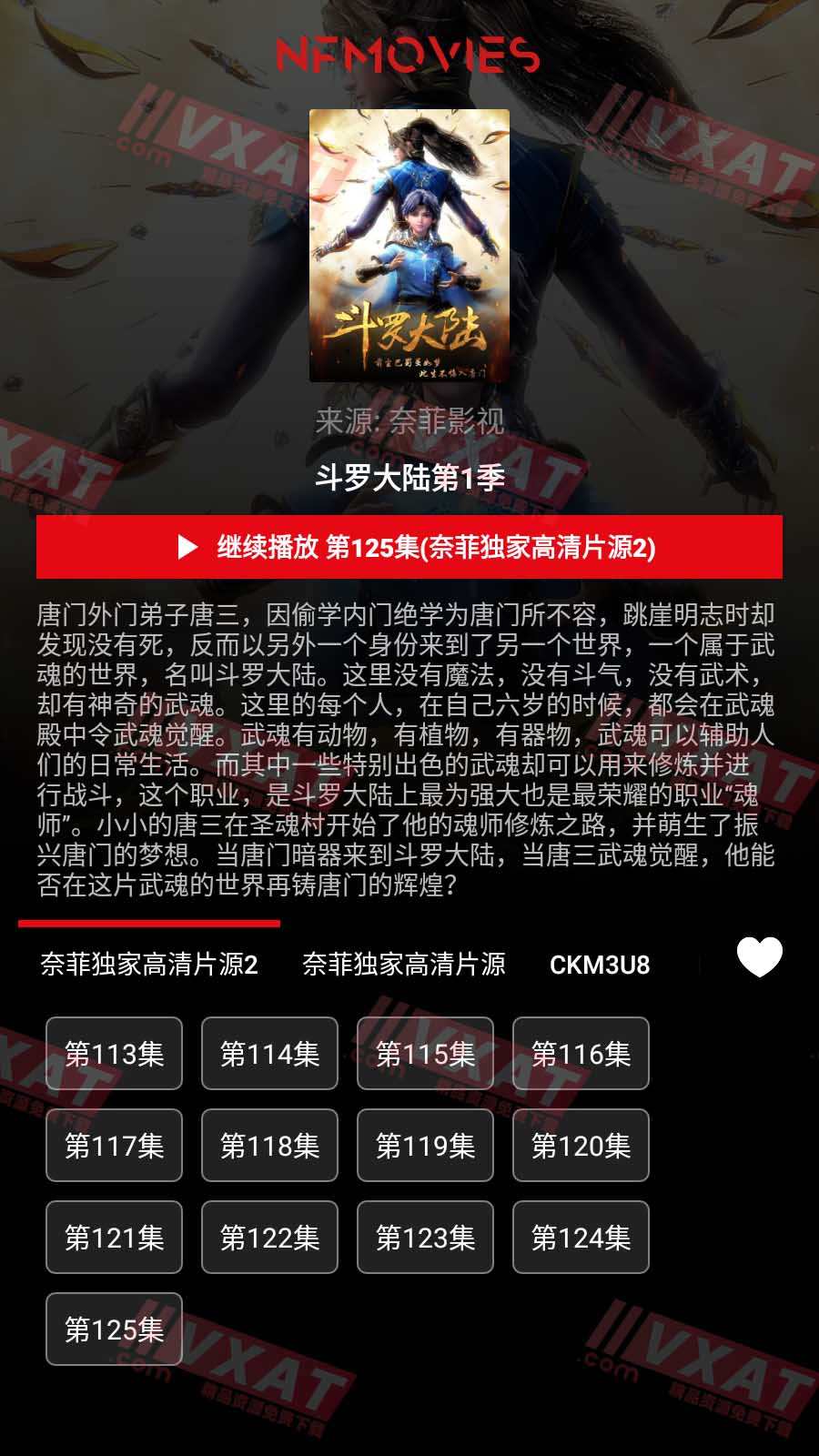Add this show to favorites with the heart
The width and height of the screenshot is (819, 1456).
759,957
